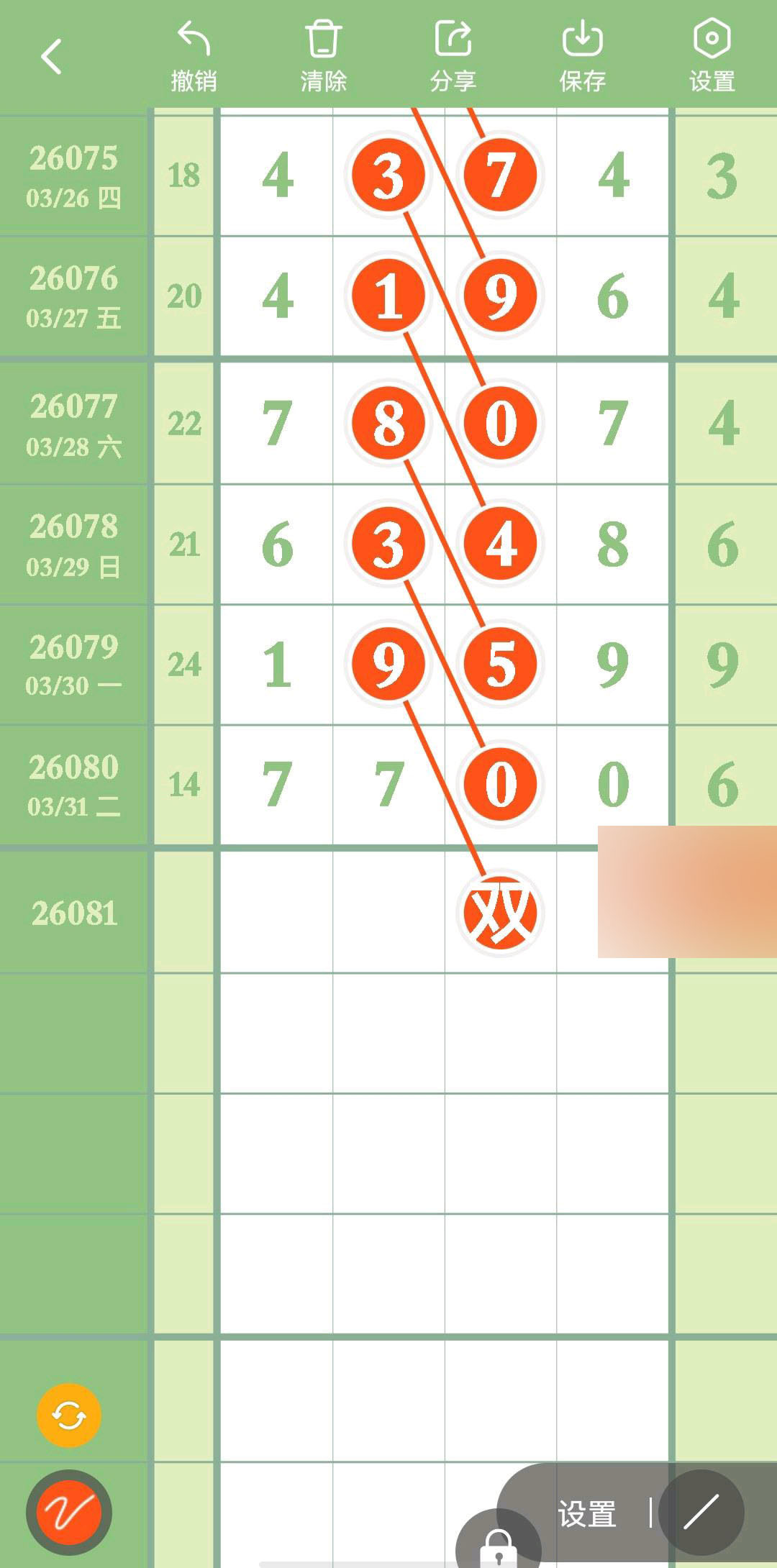Select the red pen drawing tool
The width and height of the screenshot is (777, 1568).
(x=69, y=1512)
